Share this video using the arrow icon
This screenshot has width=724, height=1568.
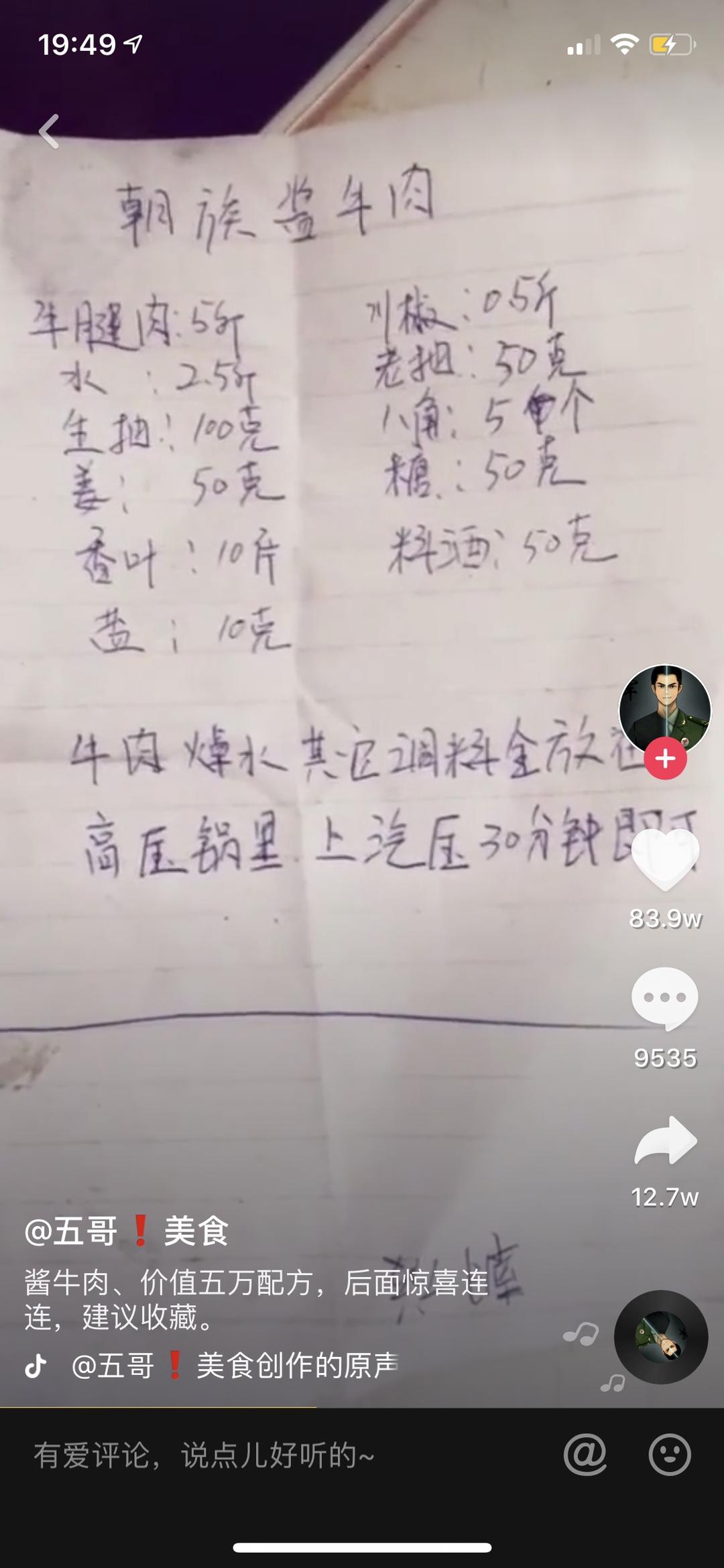tap(665, 1141)
